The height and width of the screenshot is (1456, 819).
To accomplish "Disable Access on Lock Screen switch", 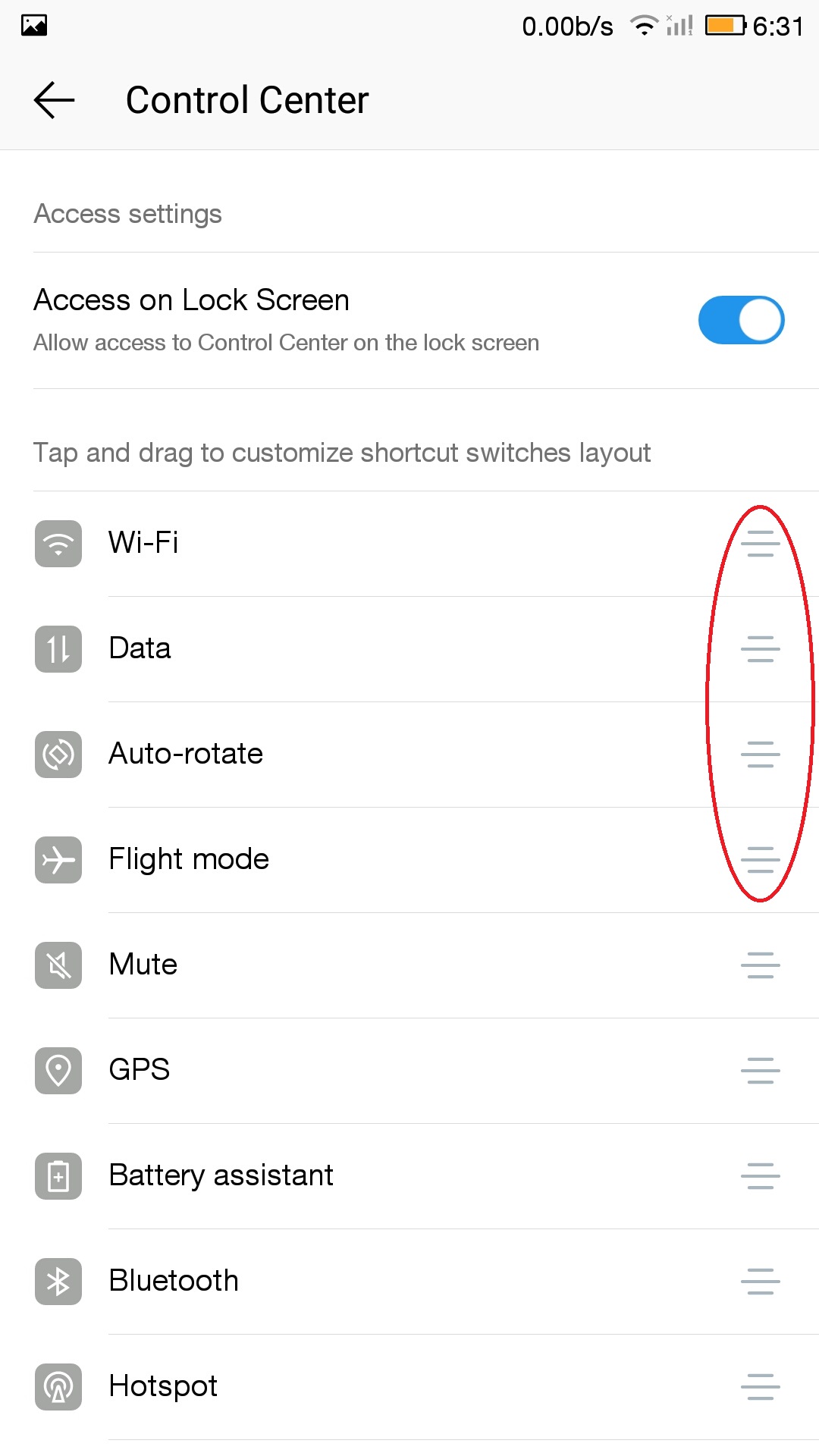I will [x=741, y=320].
